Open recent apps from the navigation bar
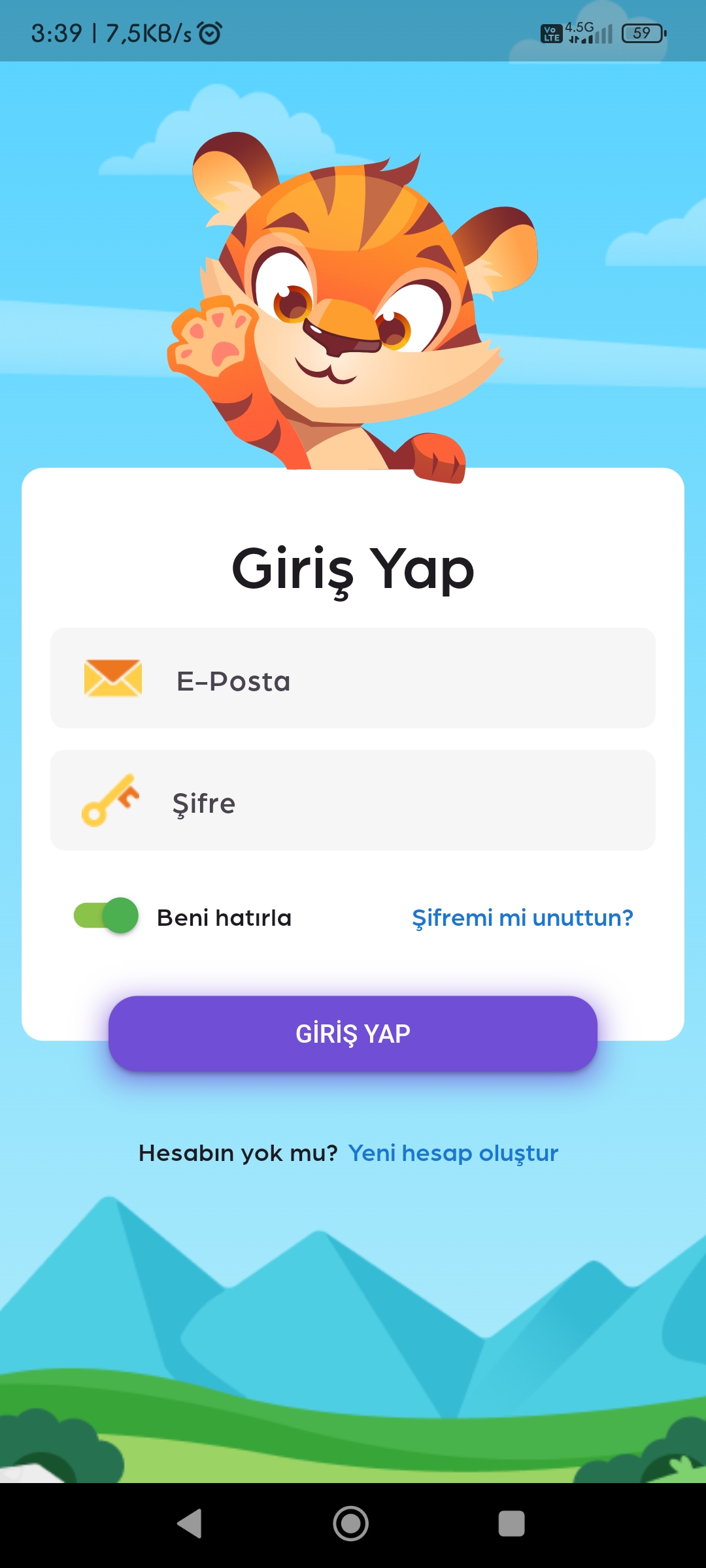This screenshot has height=1568, width=706. [x=511, y=1524]
